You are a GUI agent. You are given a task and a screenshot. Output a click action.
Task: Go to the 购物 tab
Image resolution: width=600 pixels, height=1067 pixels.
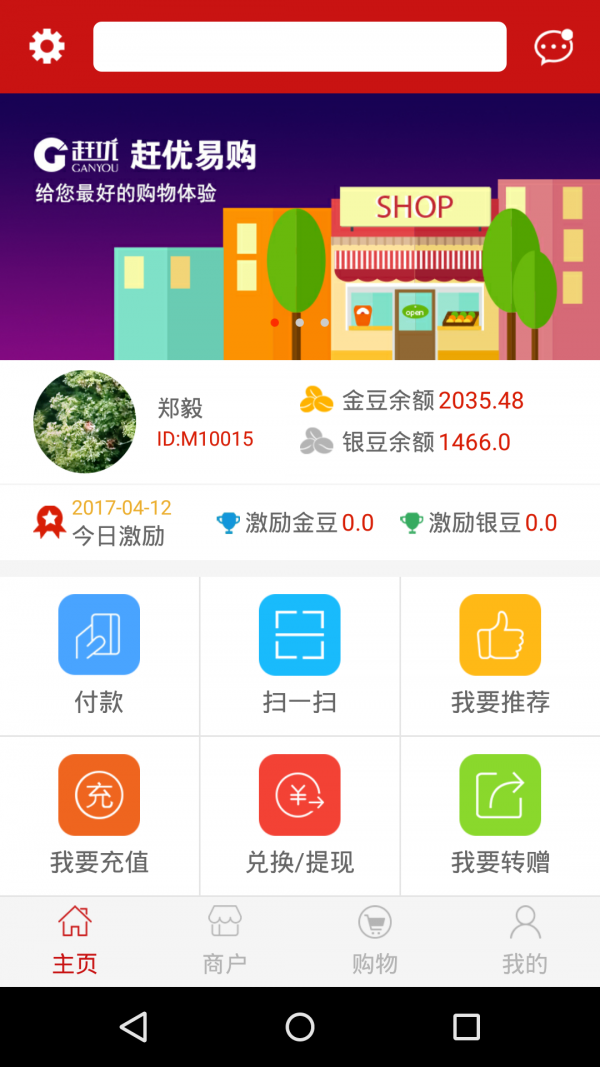pyautogui.click(x=375, y=941)
